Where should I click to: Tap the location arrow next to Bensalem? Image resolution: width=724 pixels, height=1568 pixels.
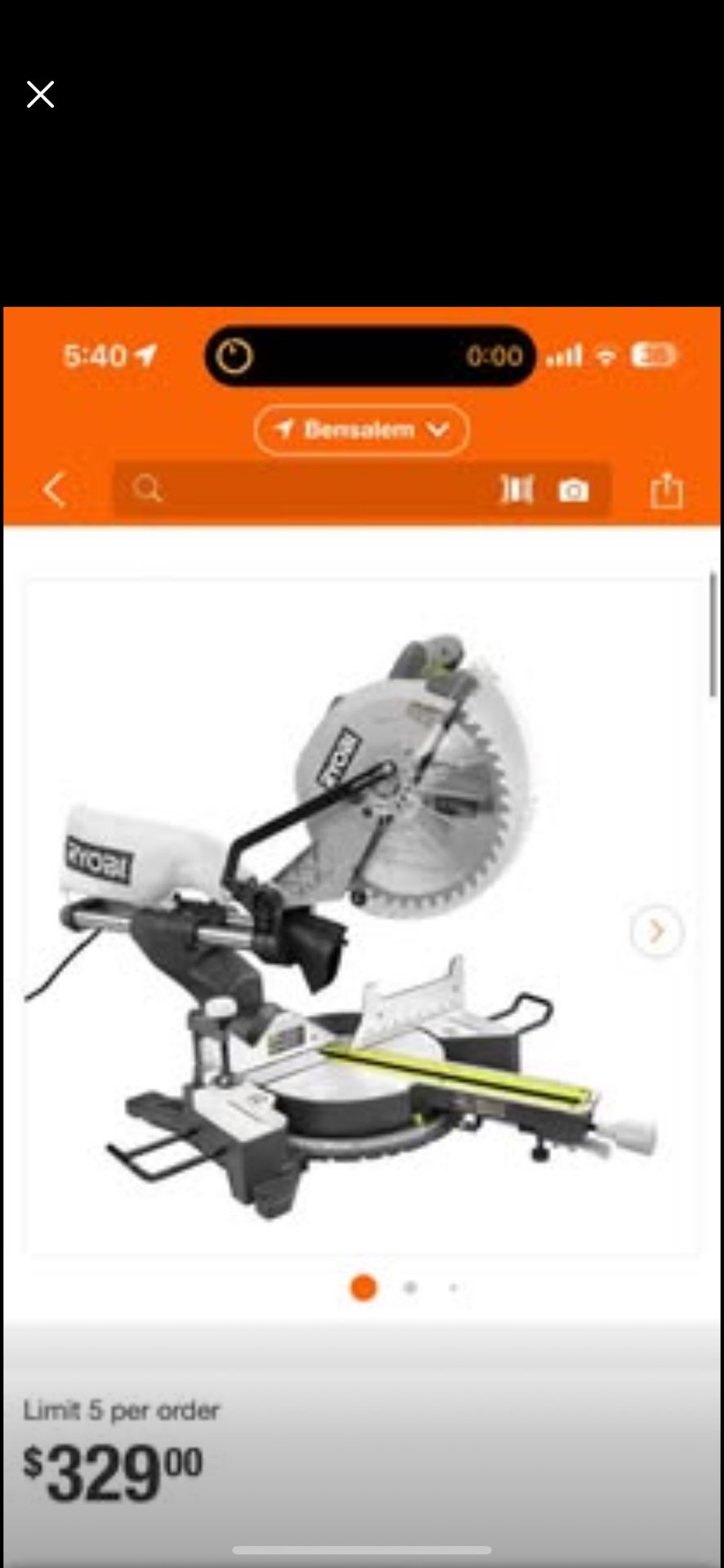coord(284,430)
